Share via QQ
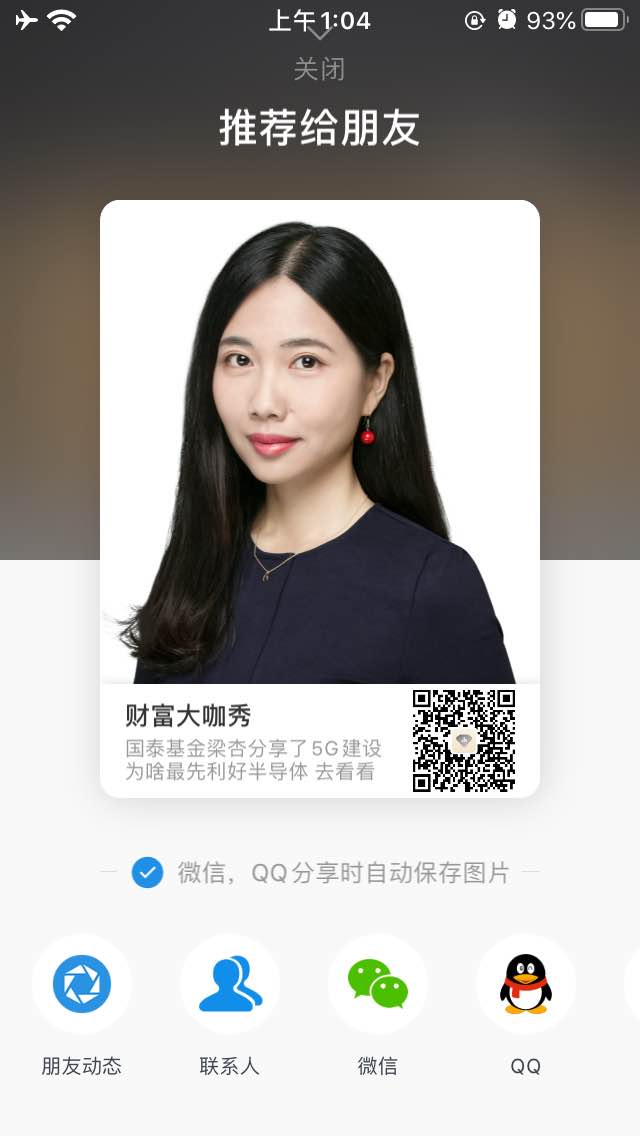This screenshot has width=640, height=1136. (x=525, y=984)
